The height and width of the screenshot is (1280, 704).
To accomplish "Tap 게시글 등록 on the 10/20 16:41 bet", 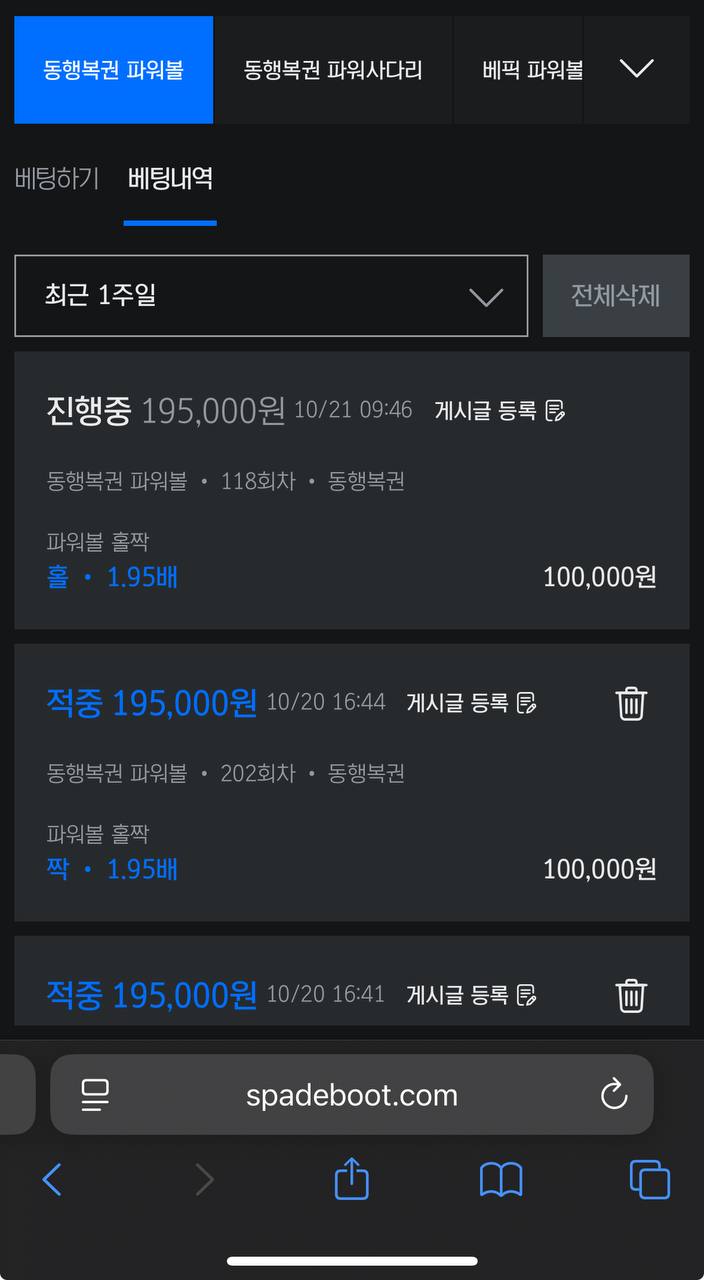I will 471,995.
